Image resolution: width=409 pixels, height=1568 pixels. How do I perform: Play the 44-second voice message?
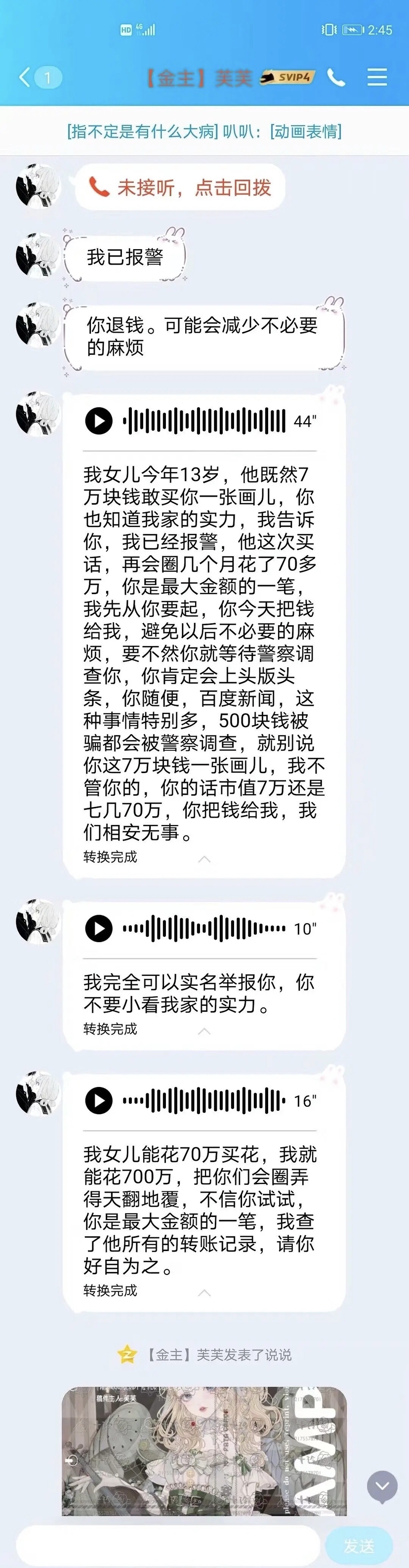(x=99, y=421)
